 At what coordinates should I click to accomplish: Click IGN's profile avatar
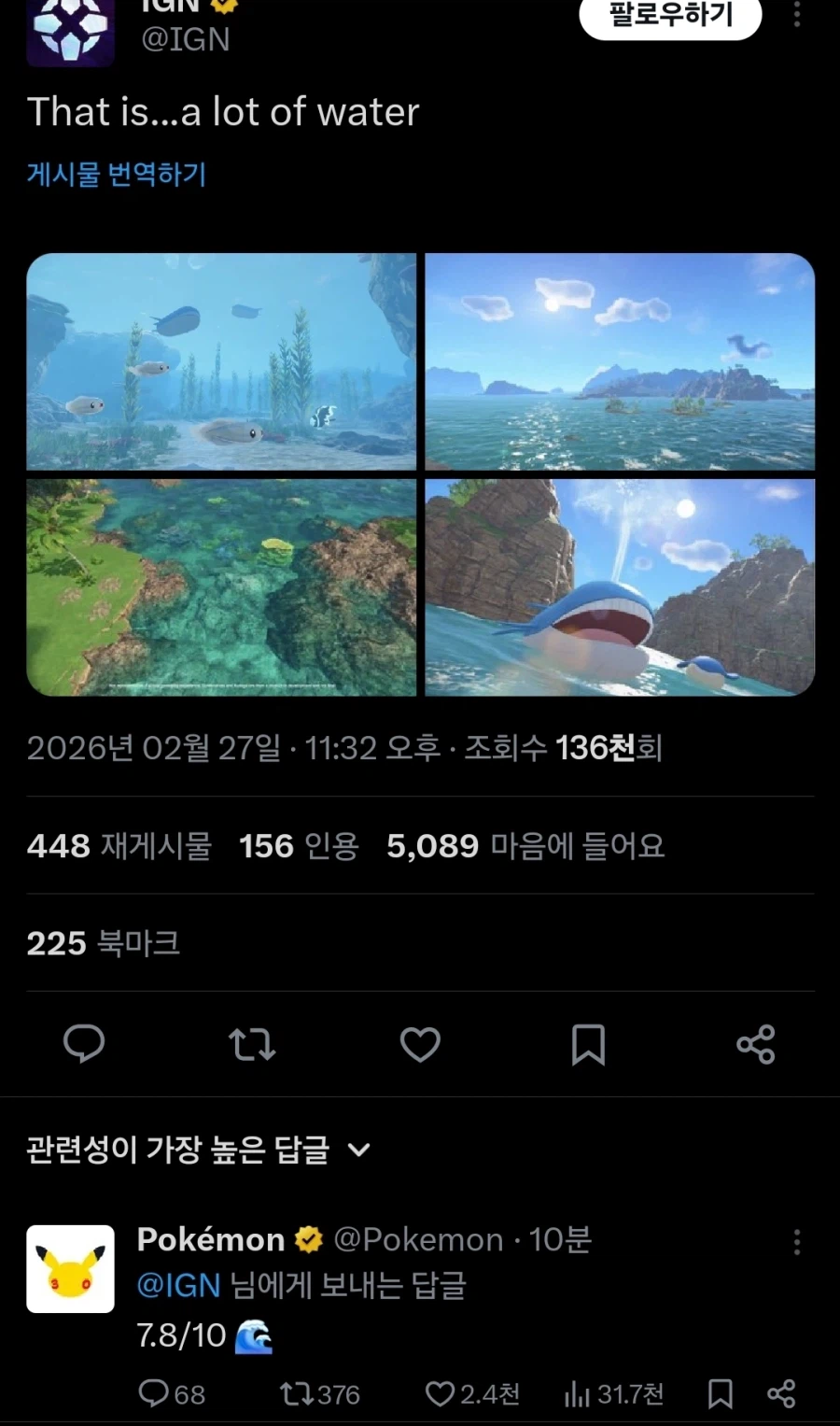[x=70, y=28]
